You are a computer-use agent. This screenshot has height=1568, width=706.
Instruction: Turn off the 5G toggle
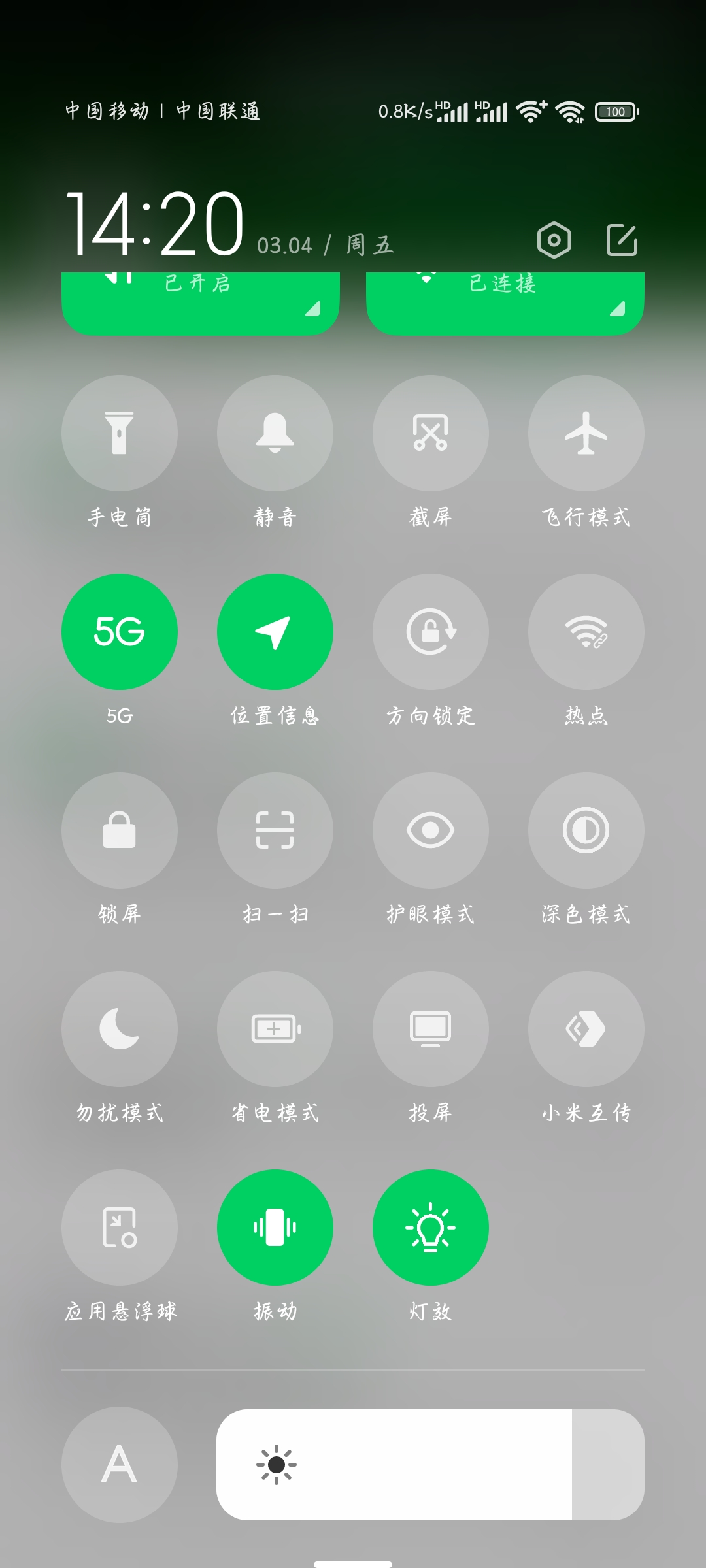point(120,632)
